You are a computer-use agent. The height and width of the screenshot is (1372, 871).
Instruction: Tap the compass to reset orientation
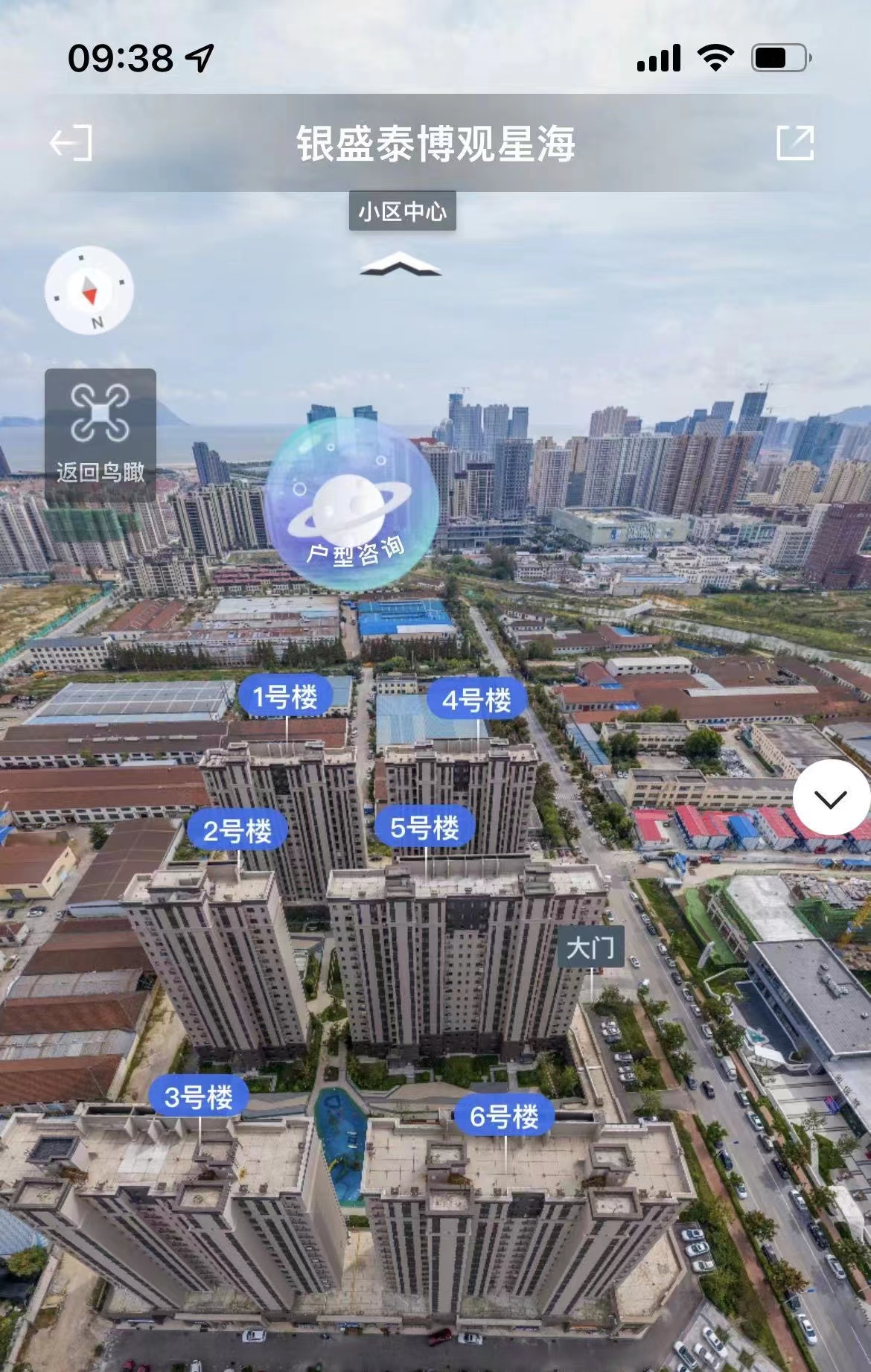[x=89, y=290]
